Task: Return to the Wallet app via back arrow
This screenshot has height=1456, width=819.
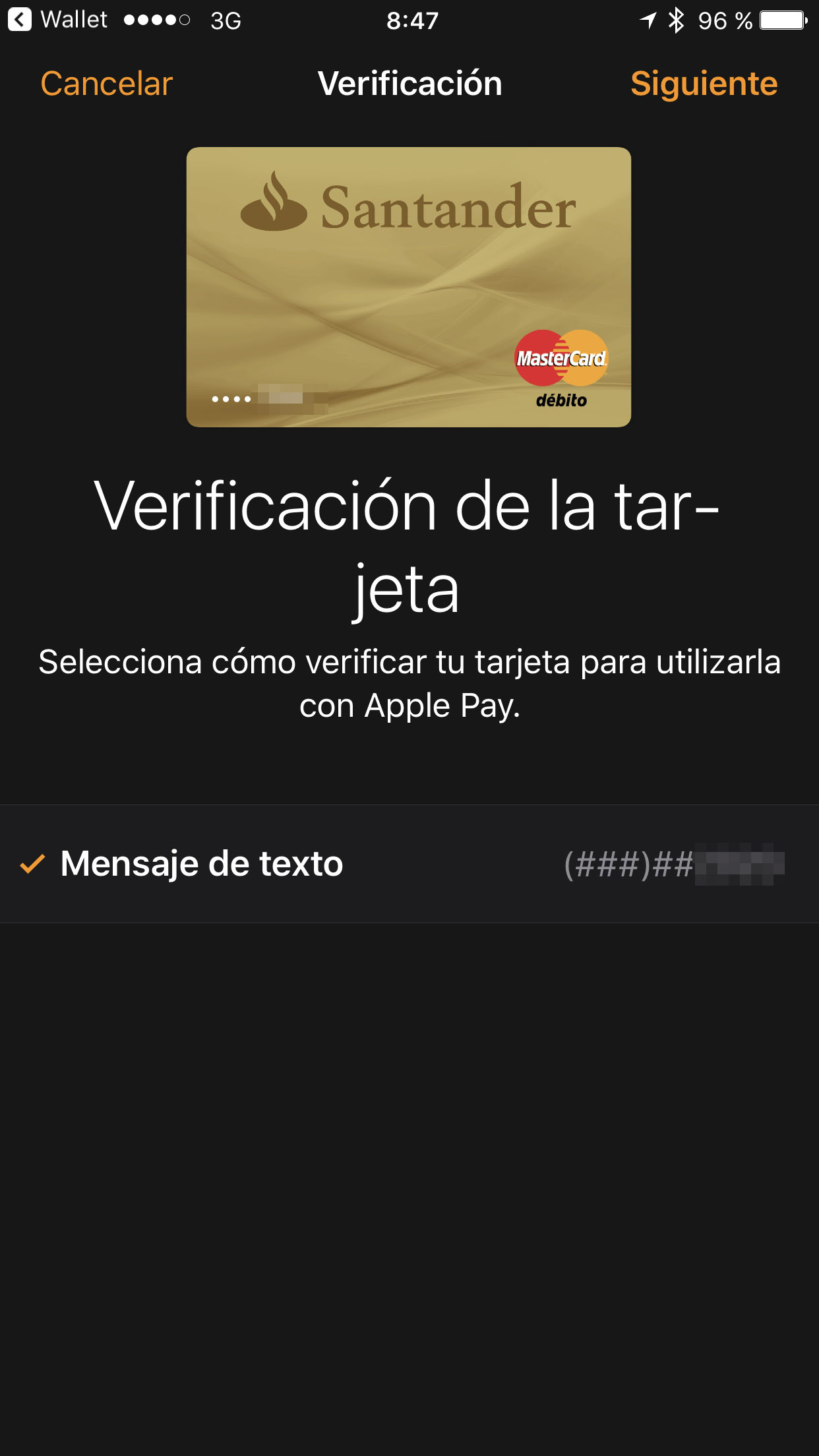Action: pyautogui.click(x=20, y=20)
